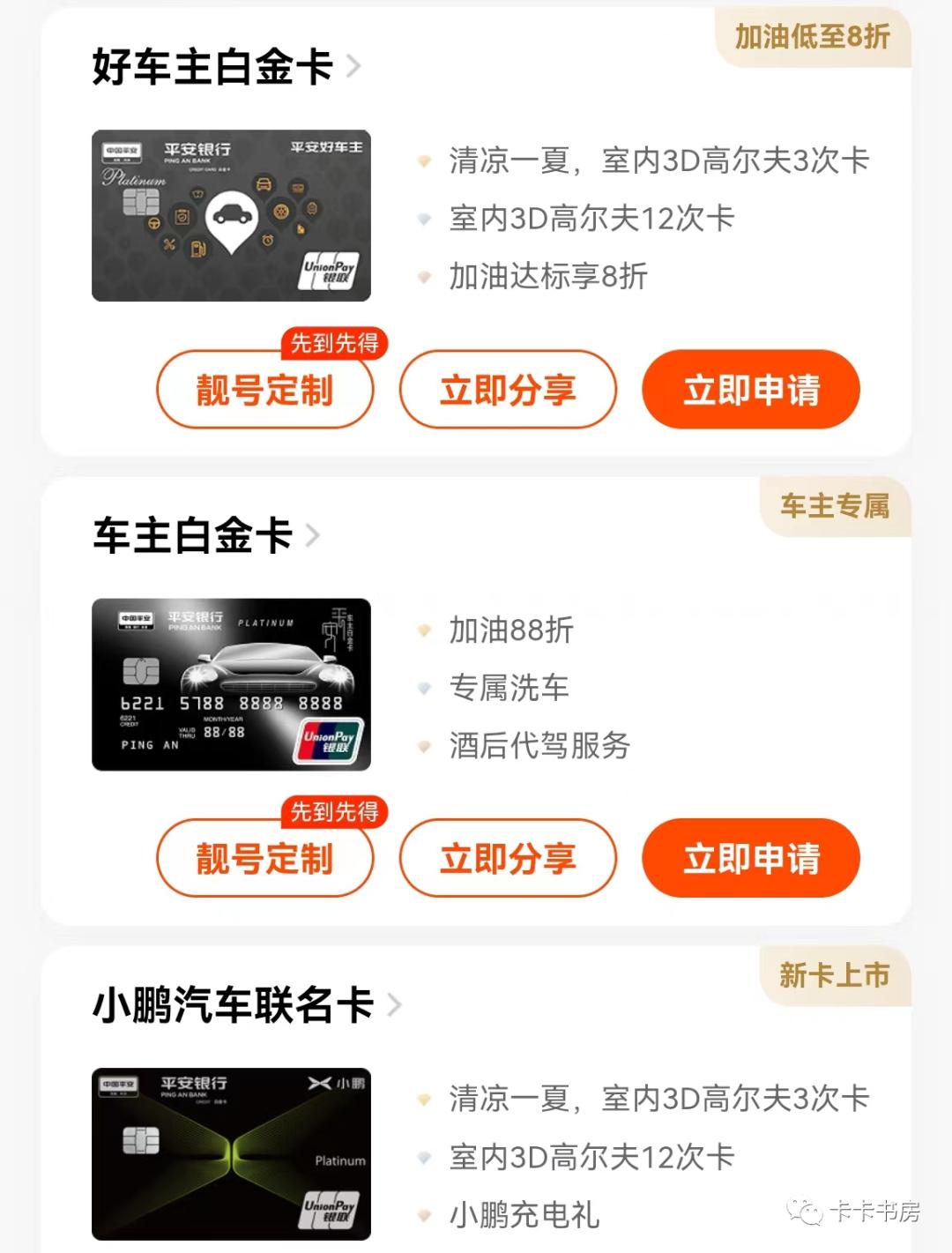Click the bullet icon beside 加油88折
The height and width of the screenshot is (1253, 952).
(423, 630)
